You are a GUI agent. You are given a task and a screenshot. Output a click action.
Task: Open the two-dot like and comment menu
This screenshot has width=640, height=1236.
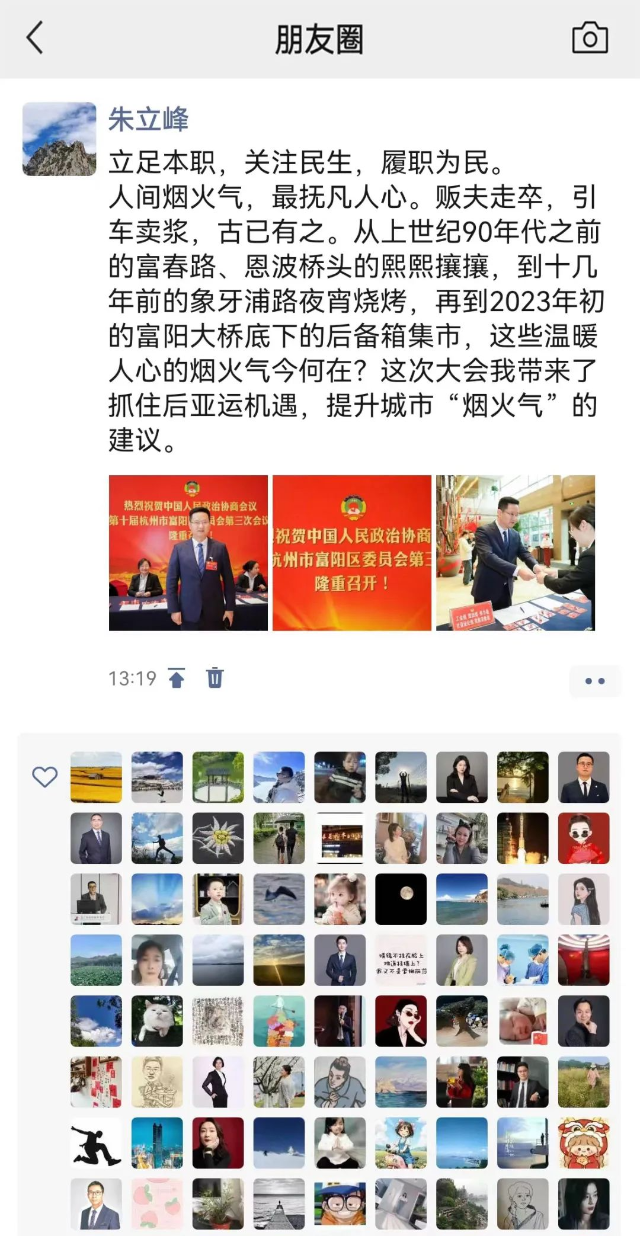(595, 681)
